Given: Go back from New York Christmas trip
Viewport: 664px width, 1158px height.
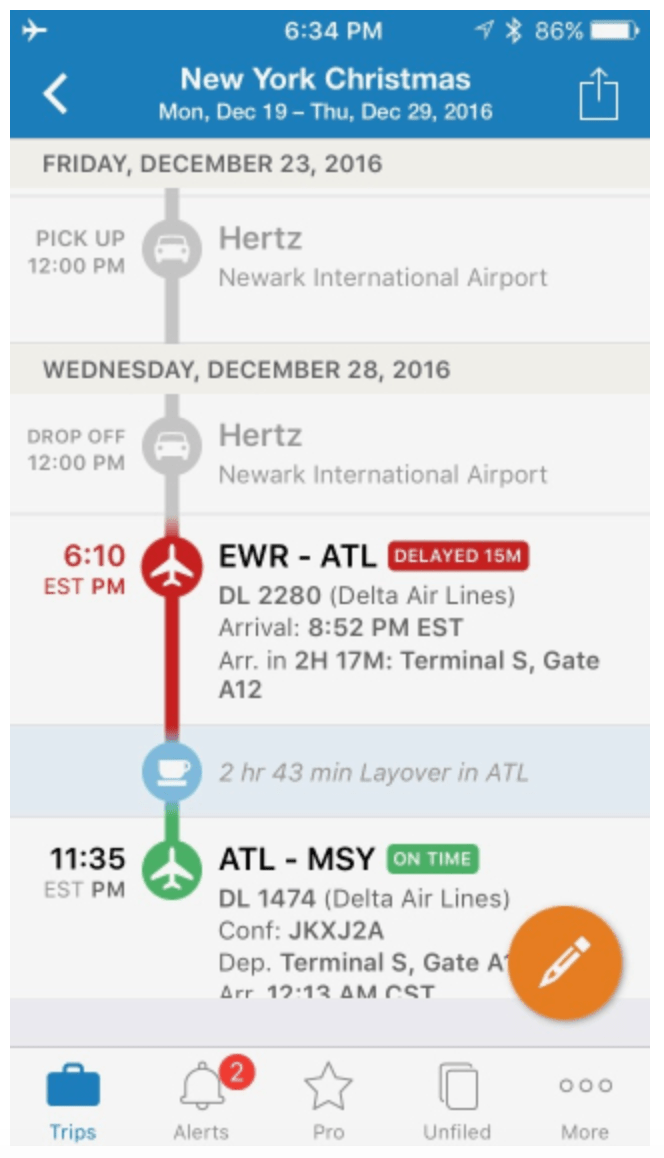Looking at the screenshot, I should pos(56,94).
